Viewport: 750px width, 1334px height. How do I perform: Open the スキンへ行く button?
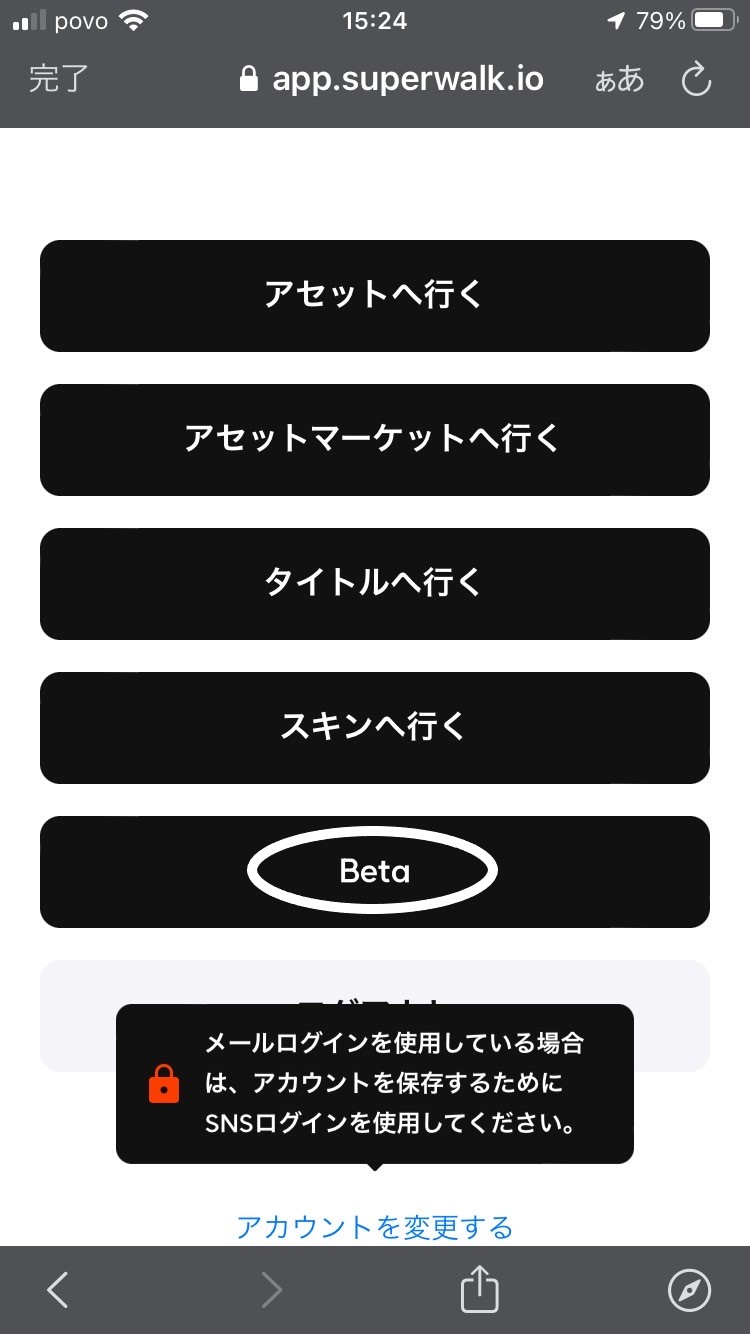[374, 727]
